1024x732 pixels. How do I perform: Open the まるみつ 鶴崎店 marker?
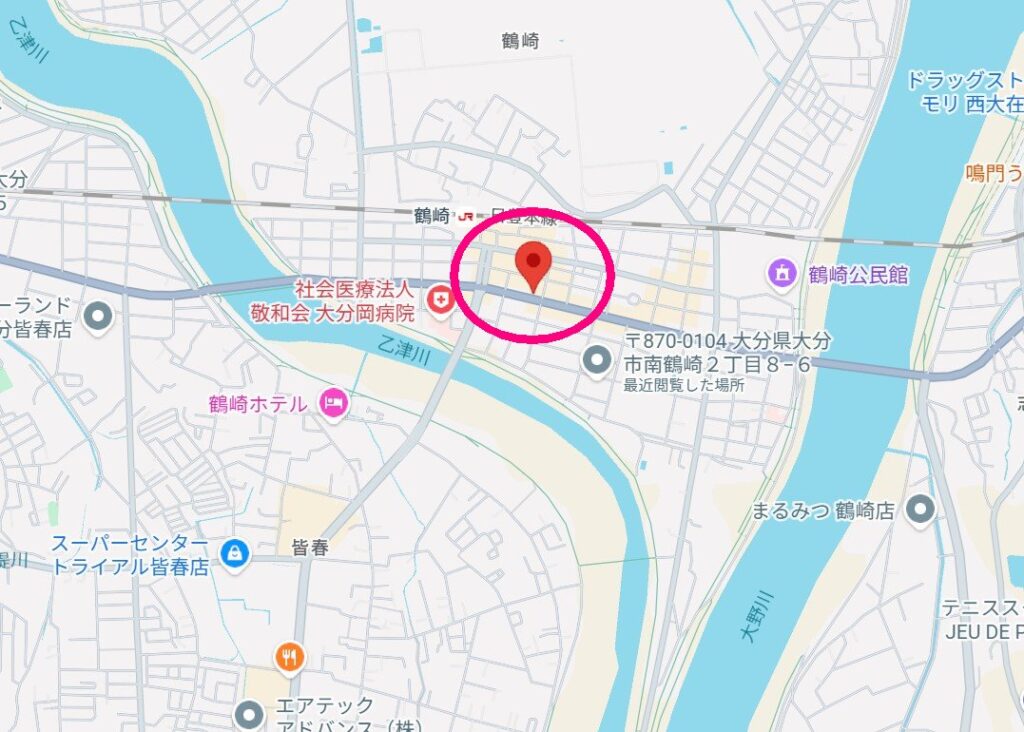[x=920, y=510]
